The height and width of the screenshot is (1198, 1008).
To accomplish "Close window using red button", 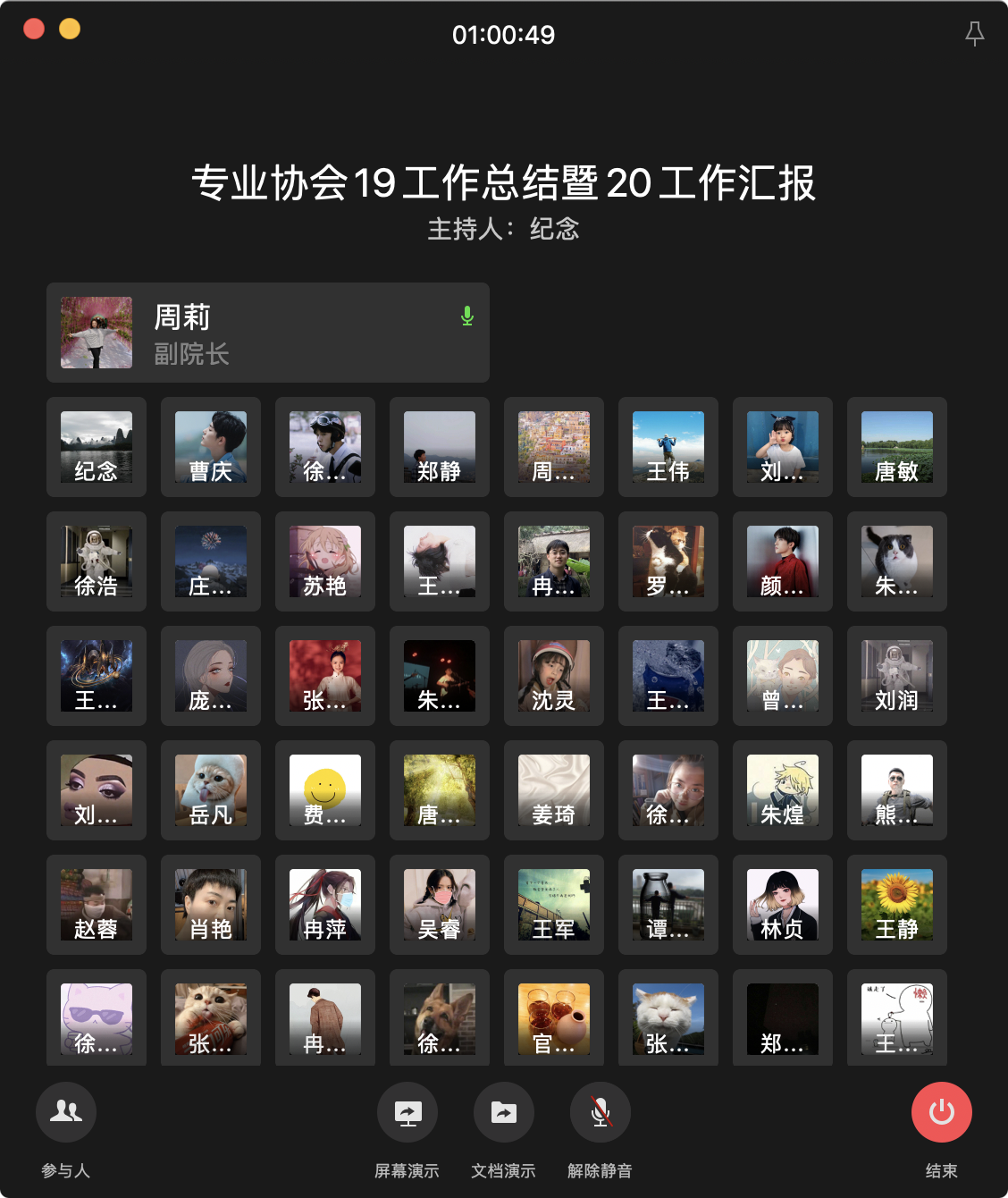I will coord(34,29).
